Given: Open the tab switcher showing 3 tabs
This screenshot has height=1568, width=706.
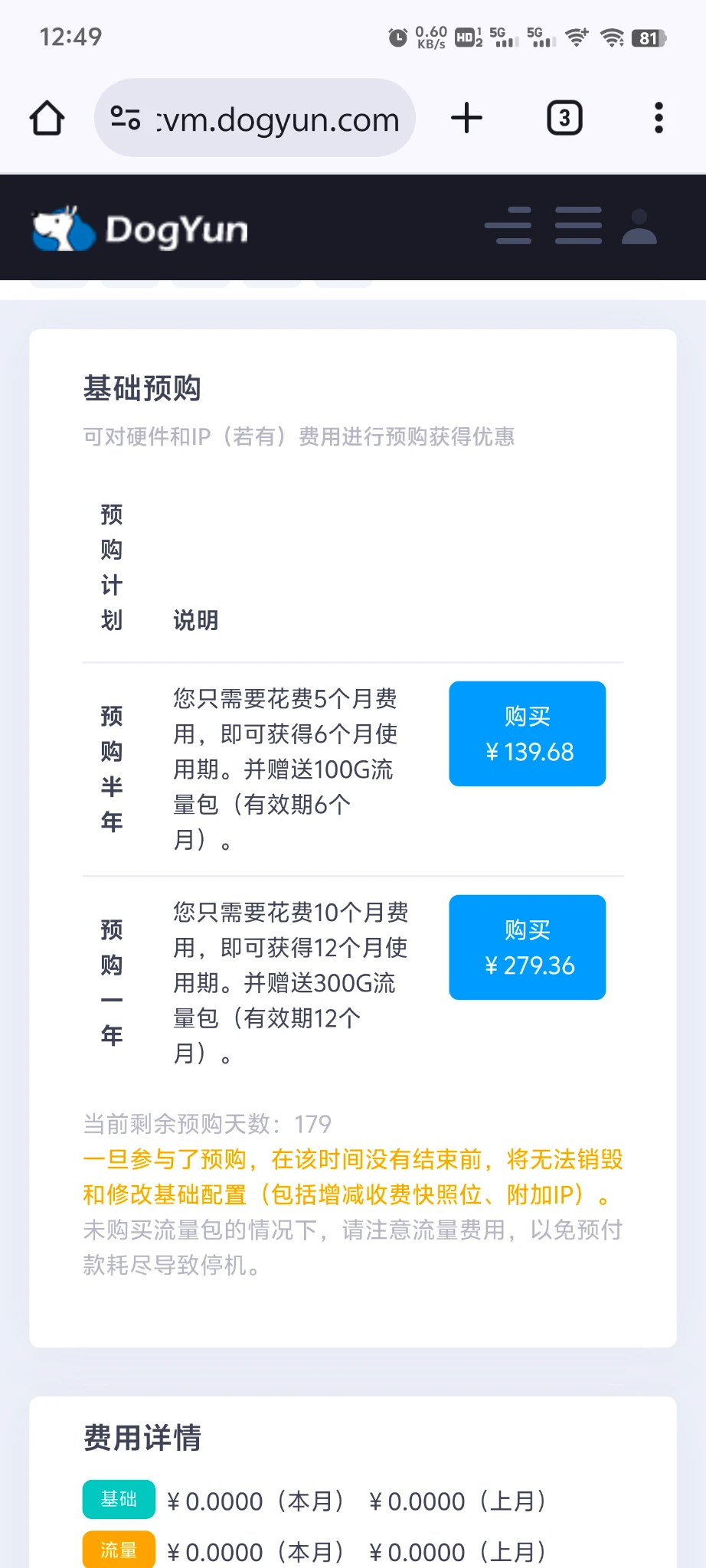Looking at the screenshot, I should (564, 118).
